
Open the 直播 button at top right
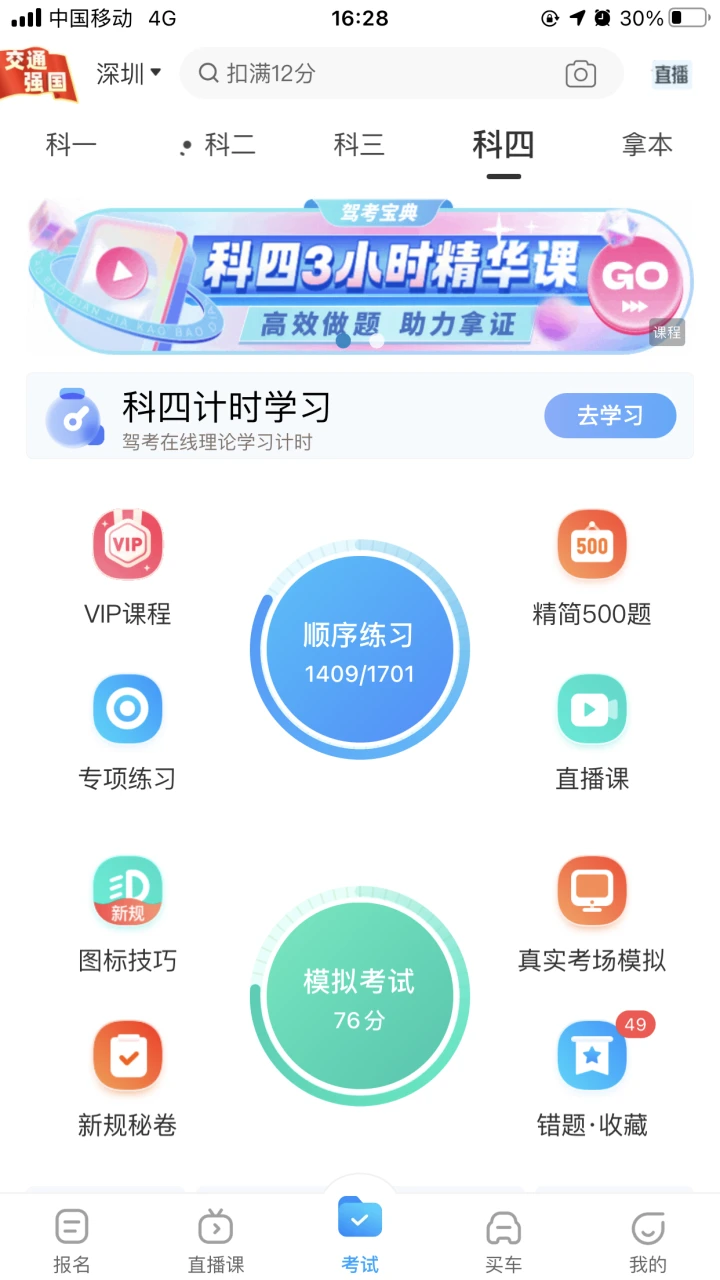coord(671,74)
